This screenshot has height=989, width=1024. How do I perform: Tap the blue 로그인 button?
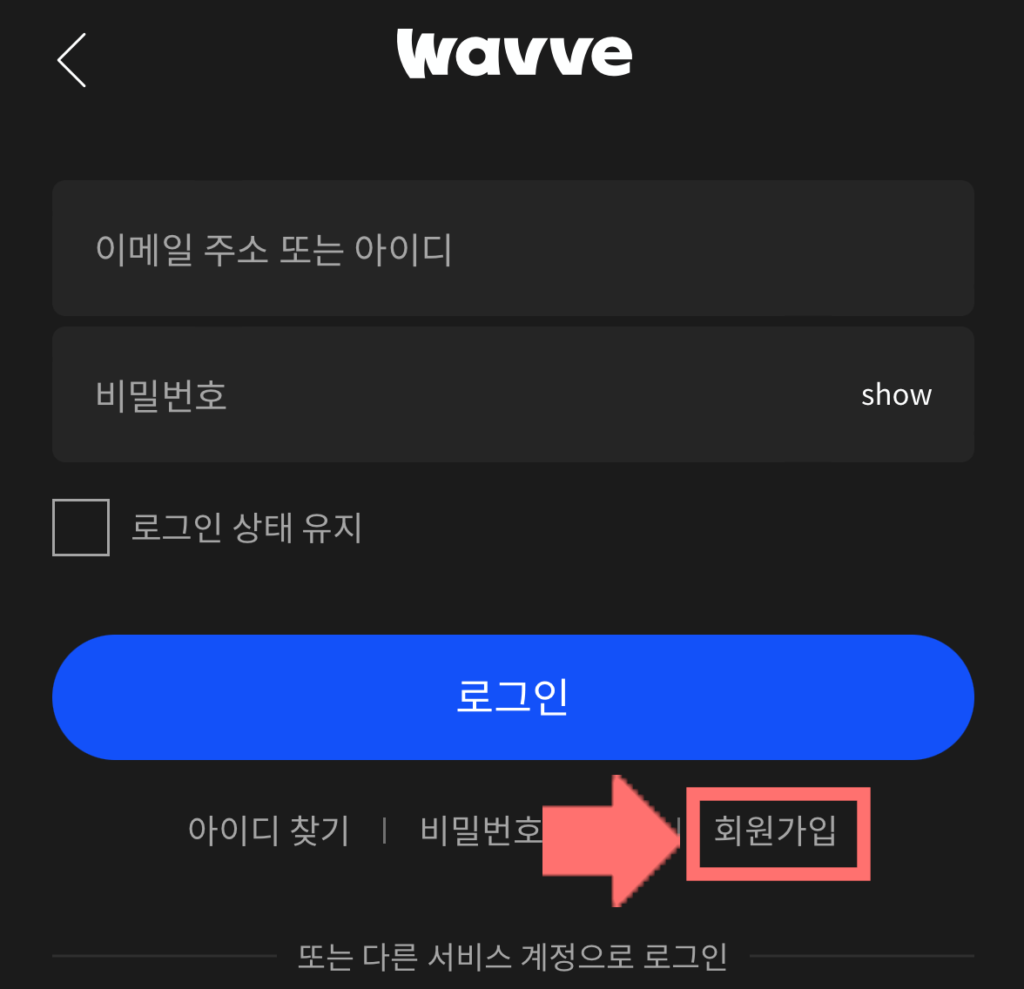(512, 697)
